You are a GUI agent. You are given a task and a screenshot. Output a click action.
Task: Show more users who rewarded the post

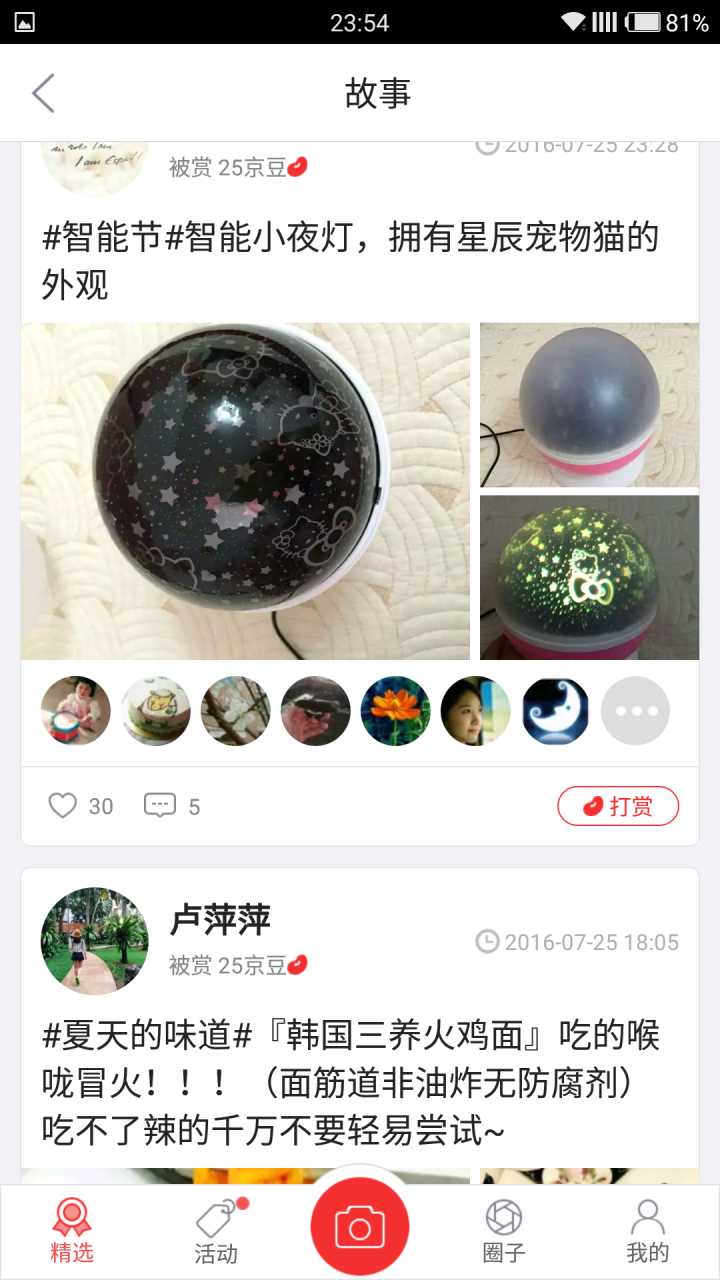(635, 711)
